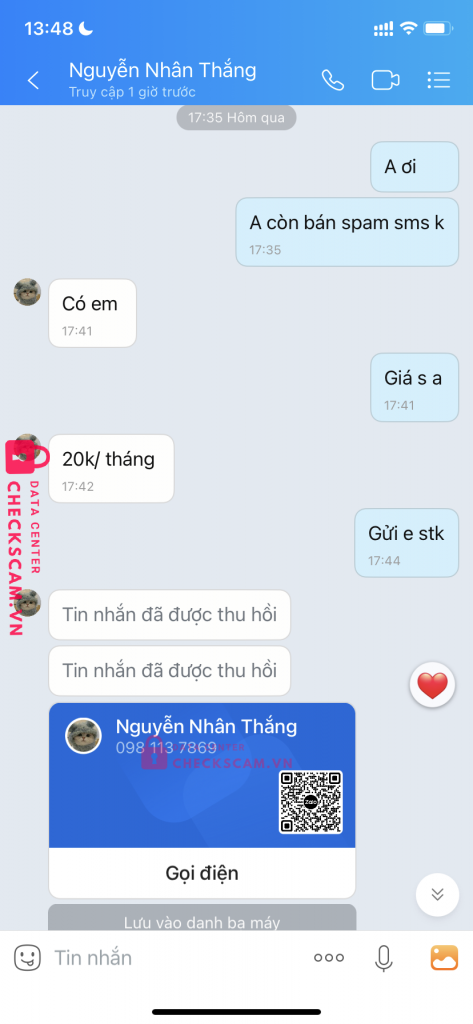
Task: Focus the Tin nhắn message field
Action: 176,957
